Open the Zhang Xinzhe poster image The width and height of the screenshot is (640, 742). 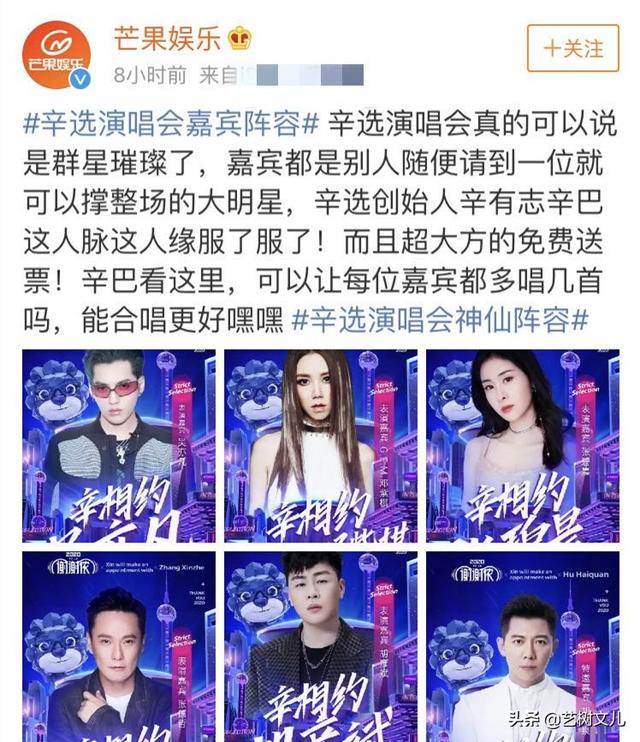coord(118,645)
